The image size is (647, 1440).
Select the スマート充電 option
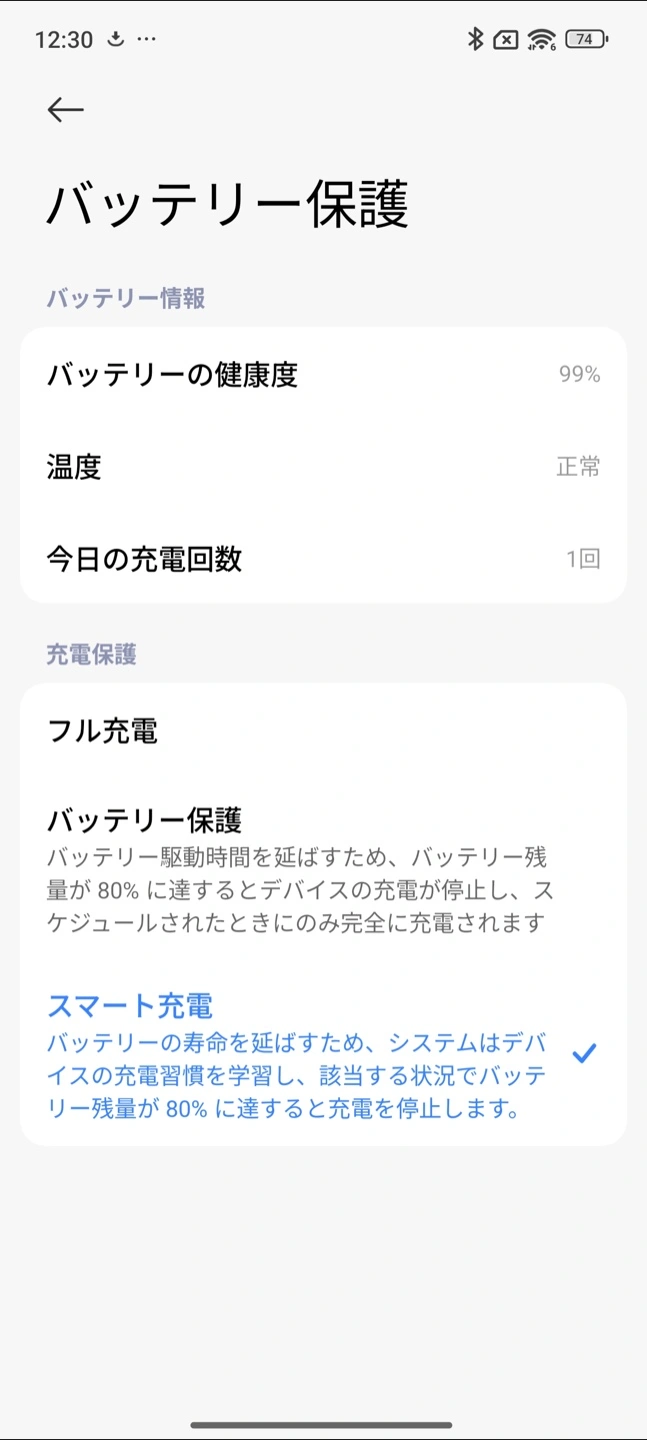323,1054
